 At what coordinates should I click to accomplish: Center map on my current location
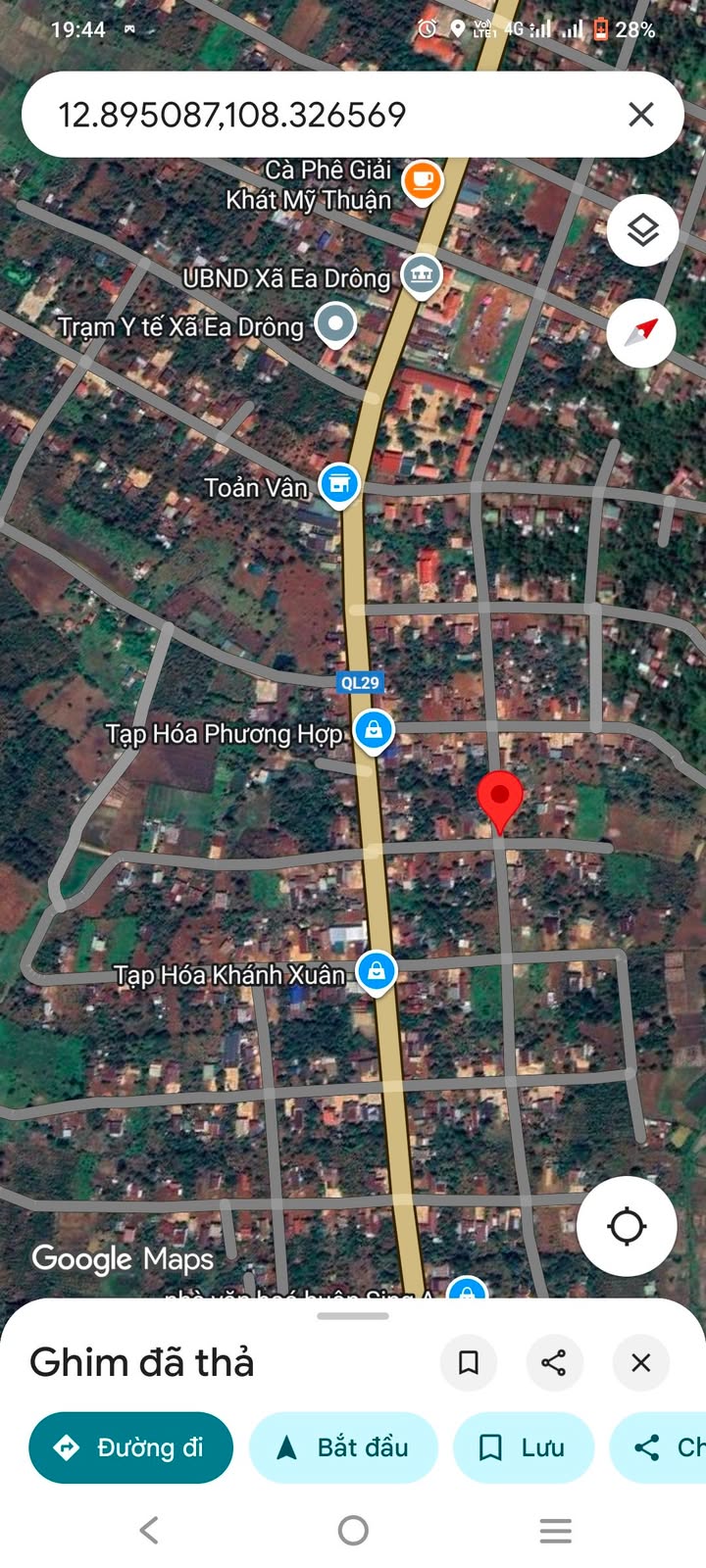click(627, 1226)
